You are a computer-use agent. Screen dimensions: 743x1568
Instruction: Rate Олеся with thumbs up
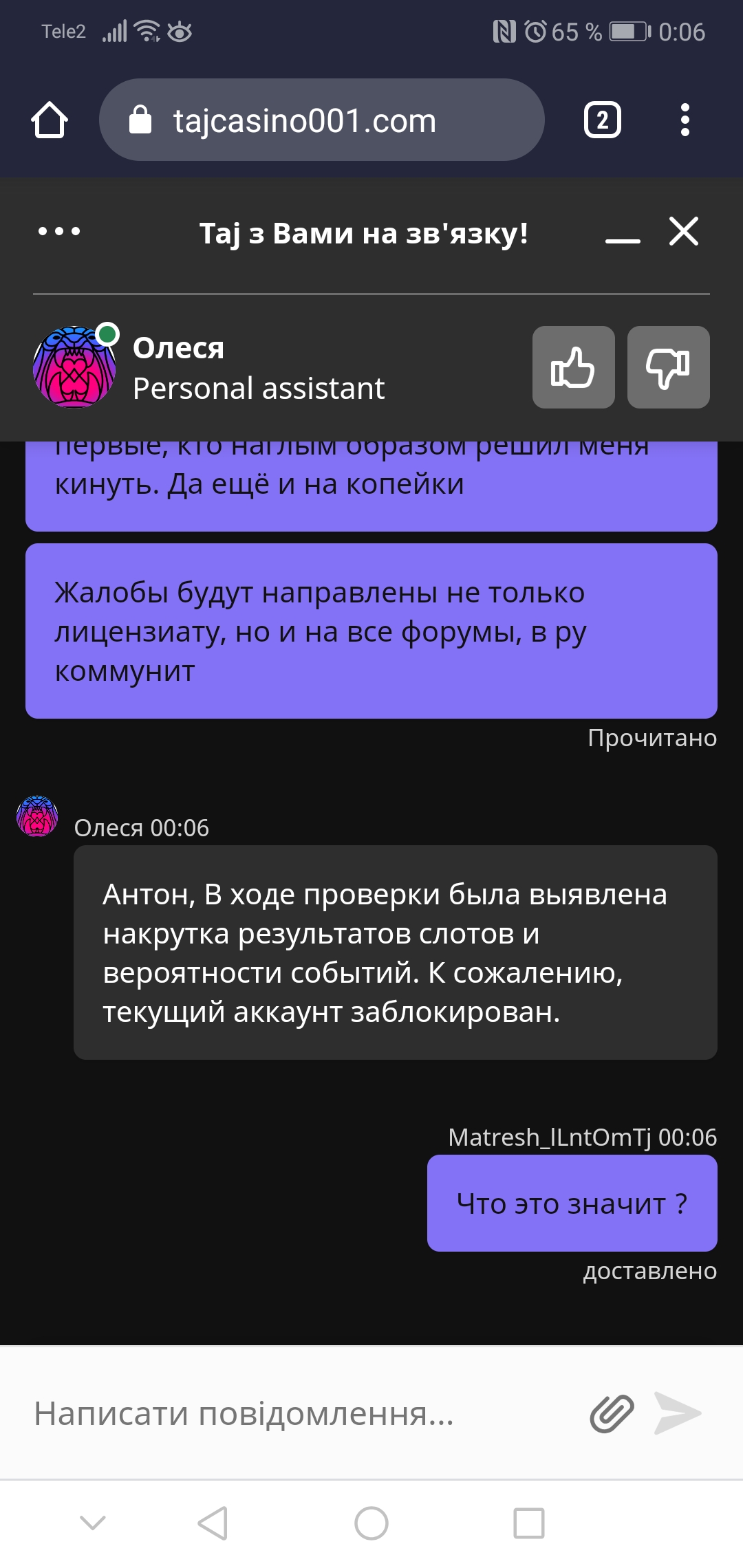pyautogui.click(x=573, y=367)
